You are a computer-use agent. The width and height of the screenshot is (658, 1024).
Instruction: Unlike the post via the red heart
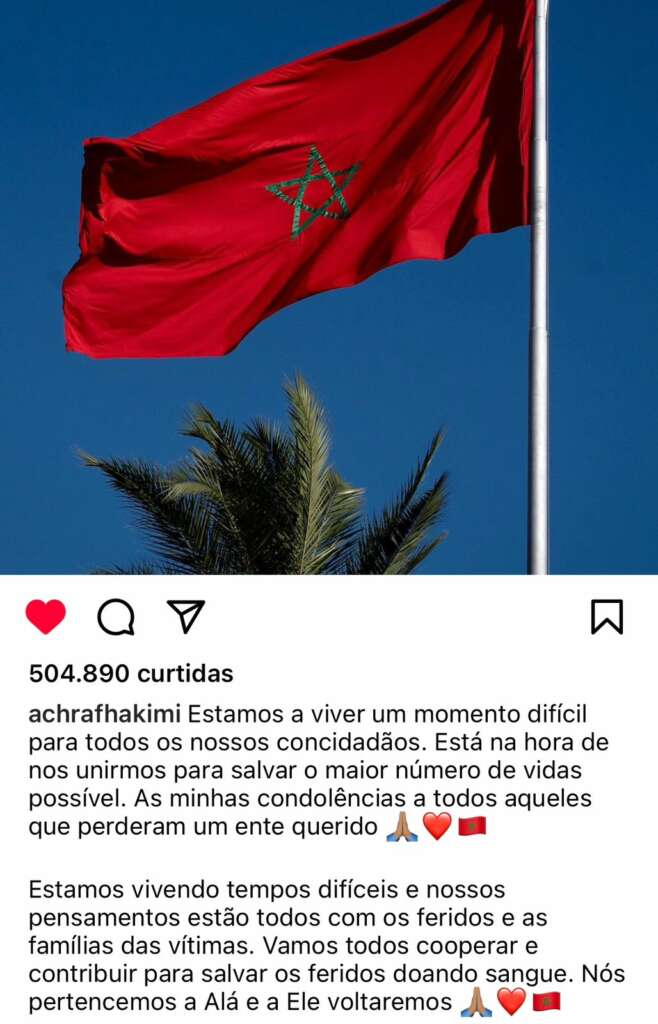coord(45,617)
